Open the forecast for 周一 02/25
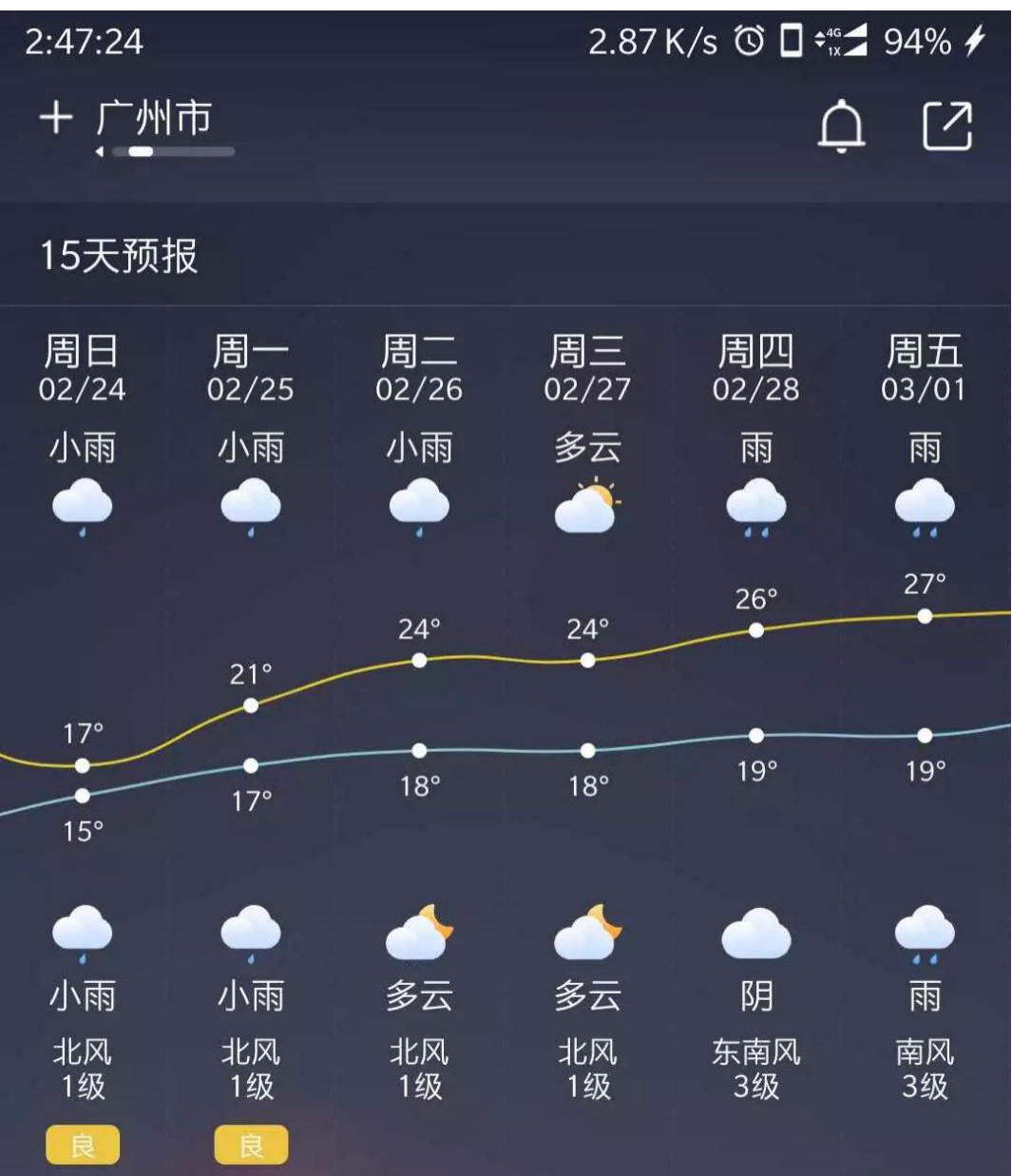This screenshot has width=1012, height=1176. [x=251, y=369]
